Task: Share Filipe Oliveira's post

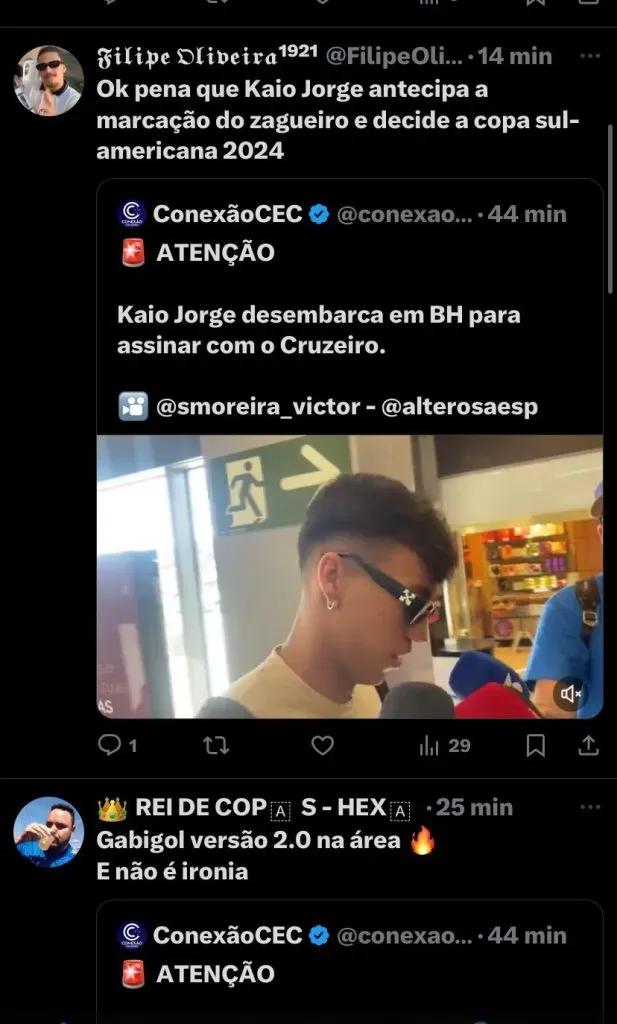Action: (x=589, y=745)
